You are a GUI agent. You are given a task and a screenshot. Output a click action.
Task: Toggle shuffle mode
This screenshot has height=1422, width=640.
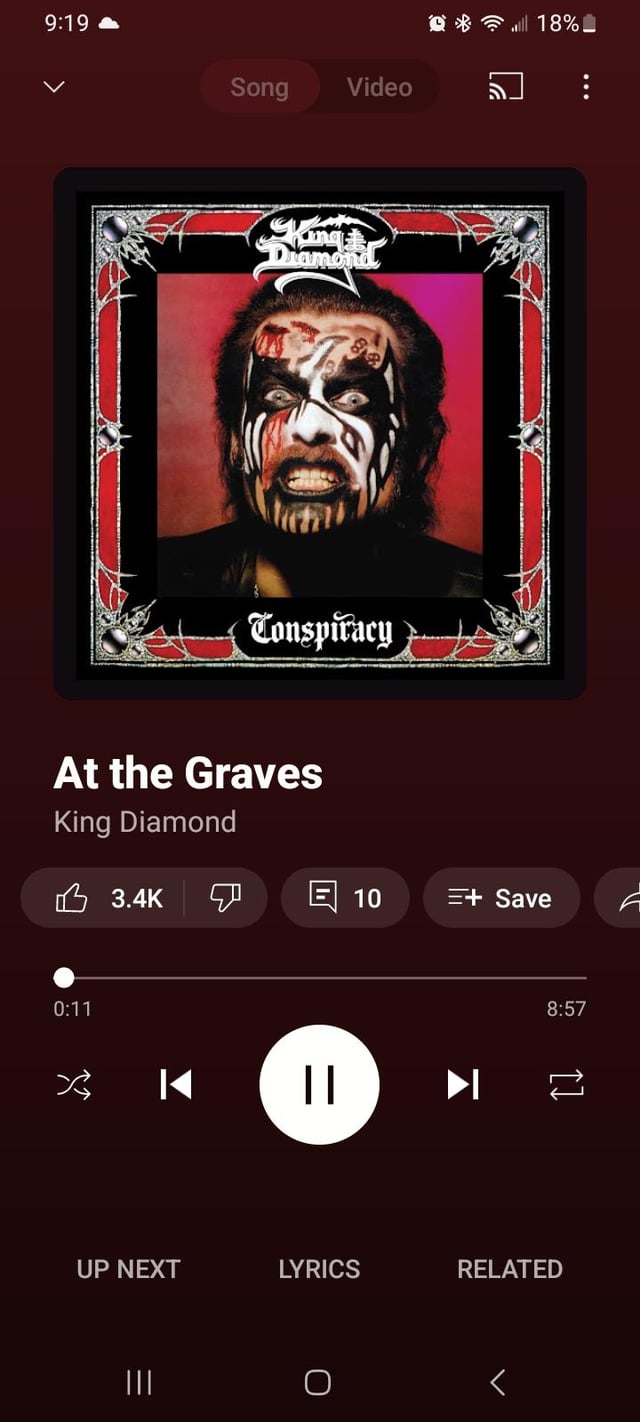point(73,1084)
